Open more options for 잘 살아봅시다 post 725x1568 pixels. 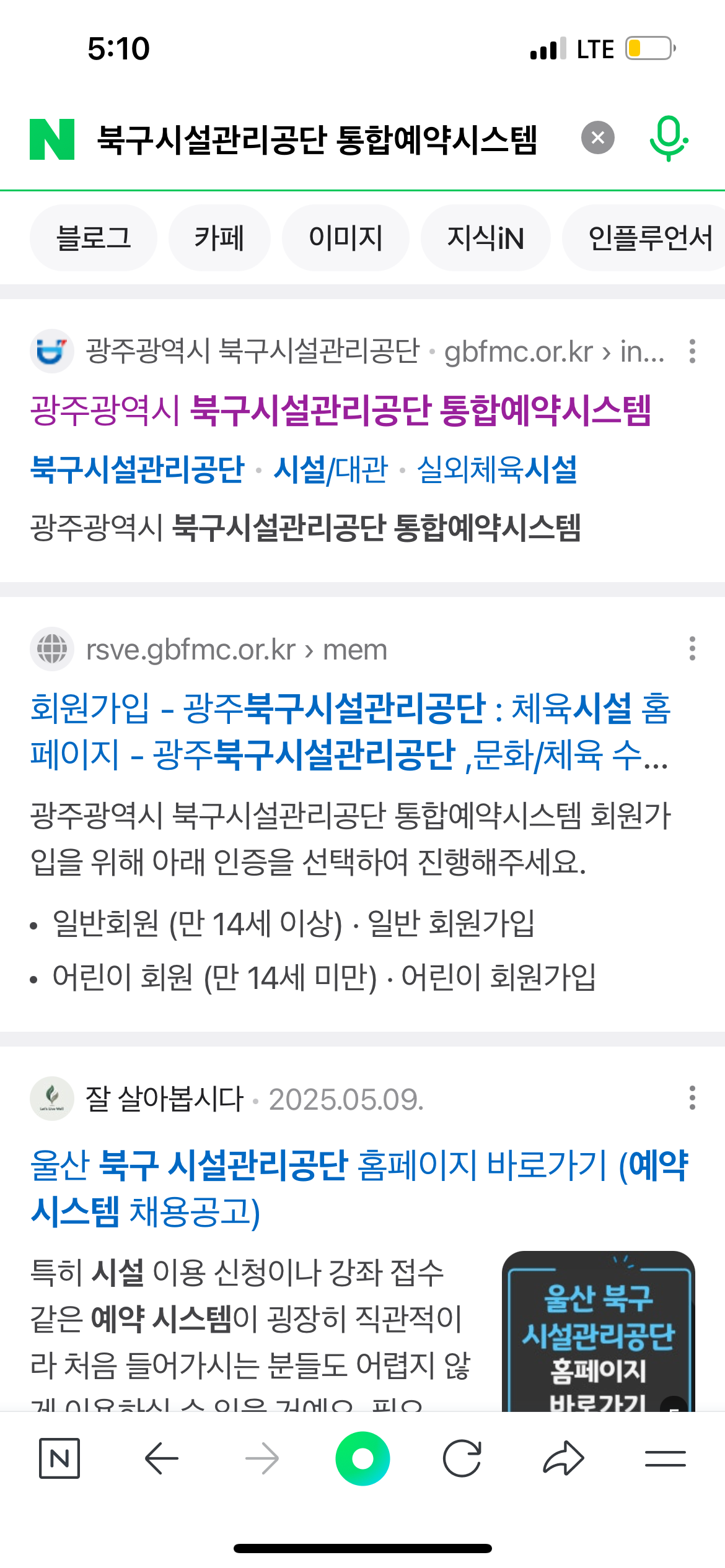point(692,1098)
